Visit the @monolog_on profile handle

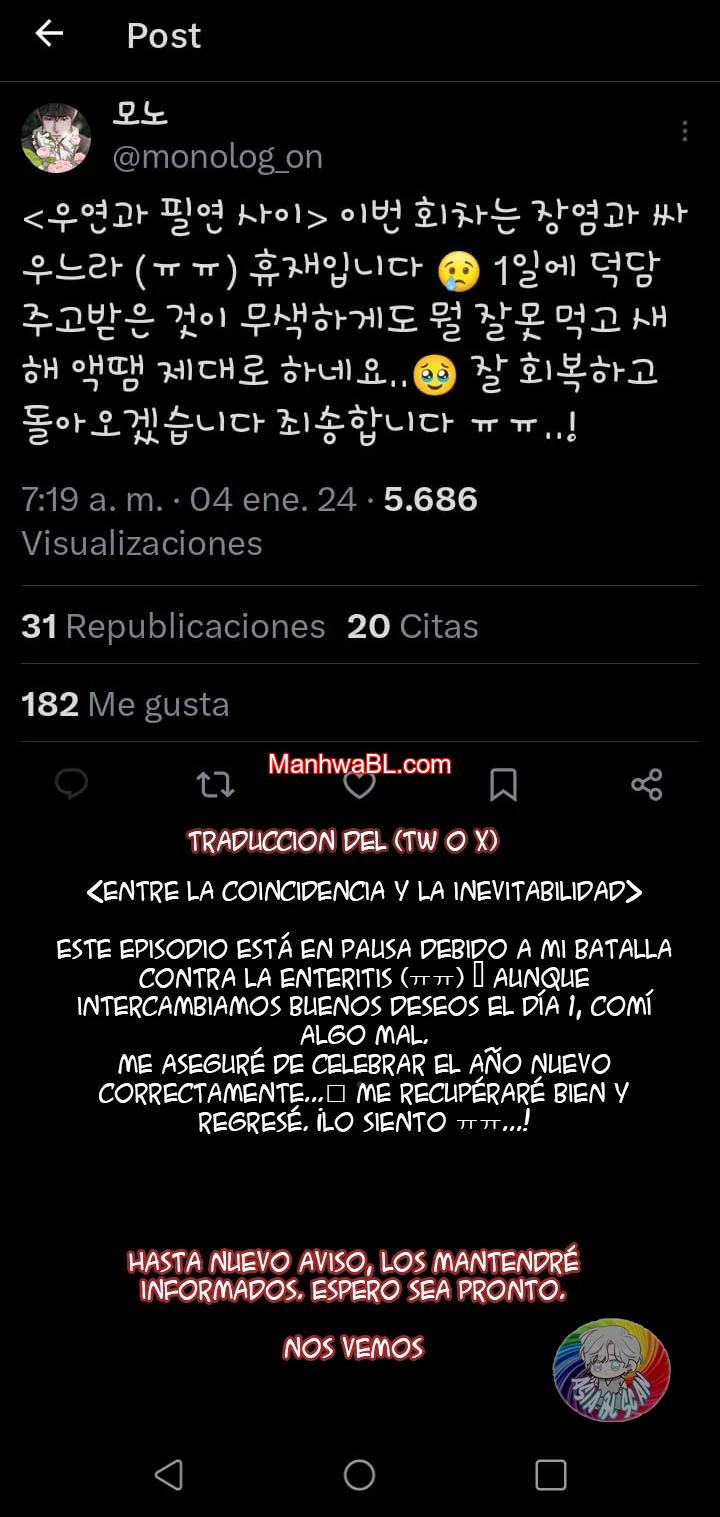pos(217,157)
